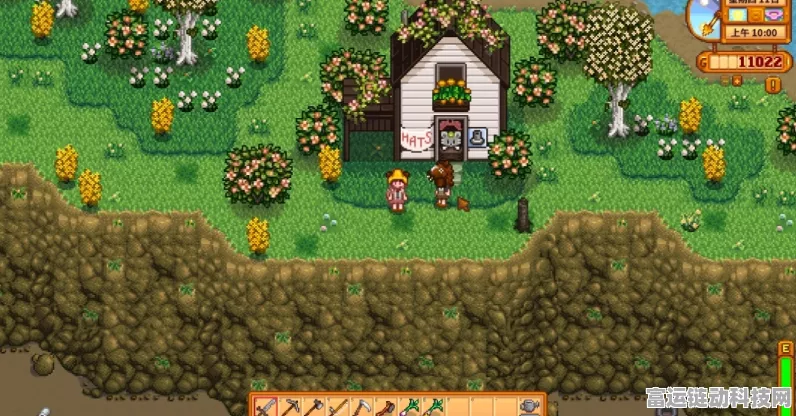Open the journal exclamation icon

click(773, 85)
